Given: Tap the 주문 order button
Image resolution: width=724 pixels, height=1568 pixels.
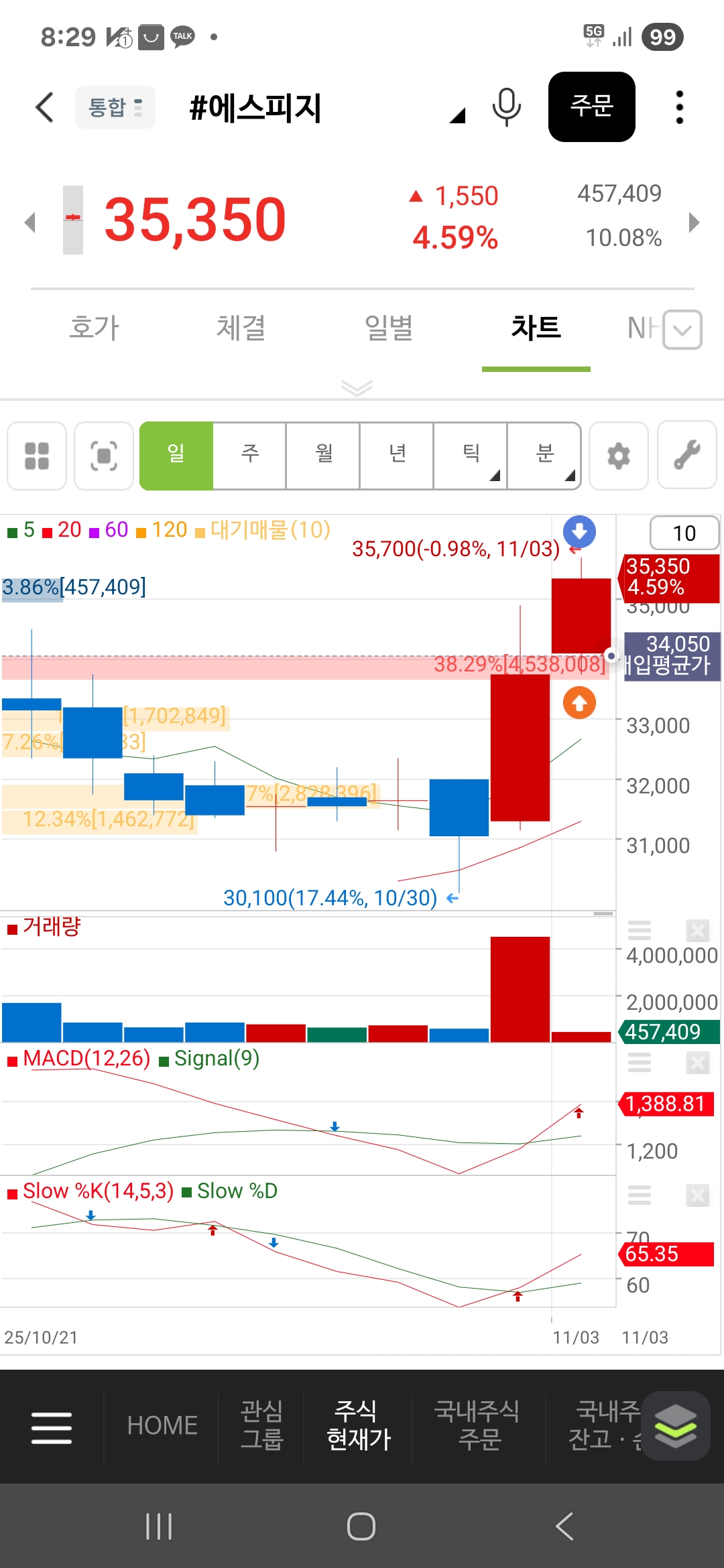Looking at the screenshot, I should point(591,107).
